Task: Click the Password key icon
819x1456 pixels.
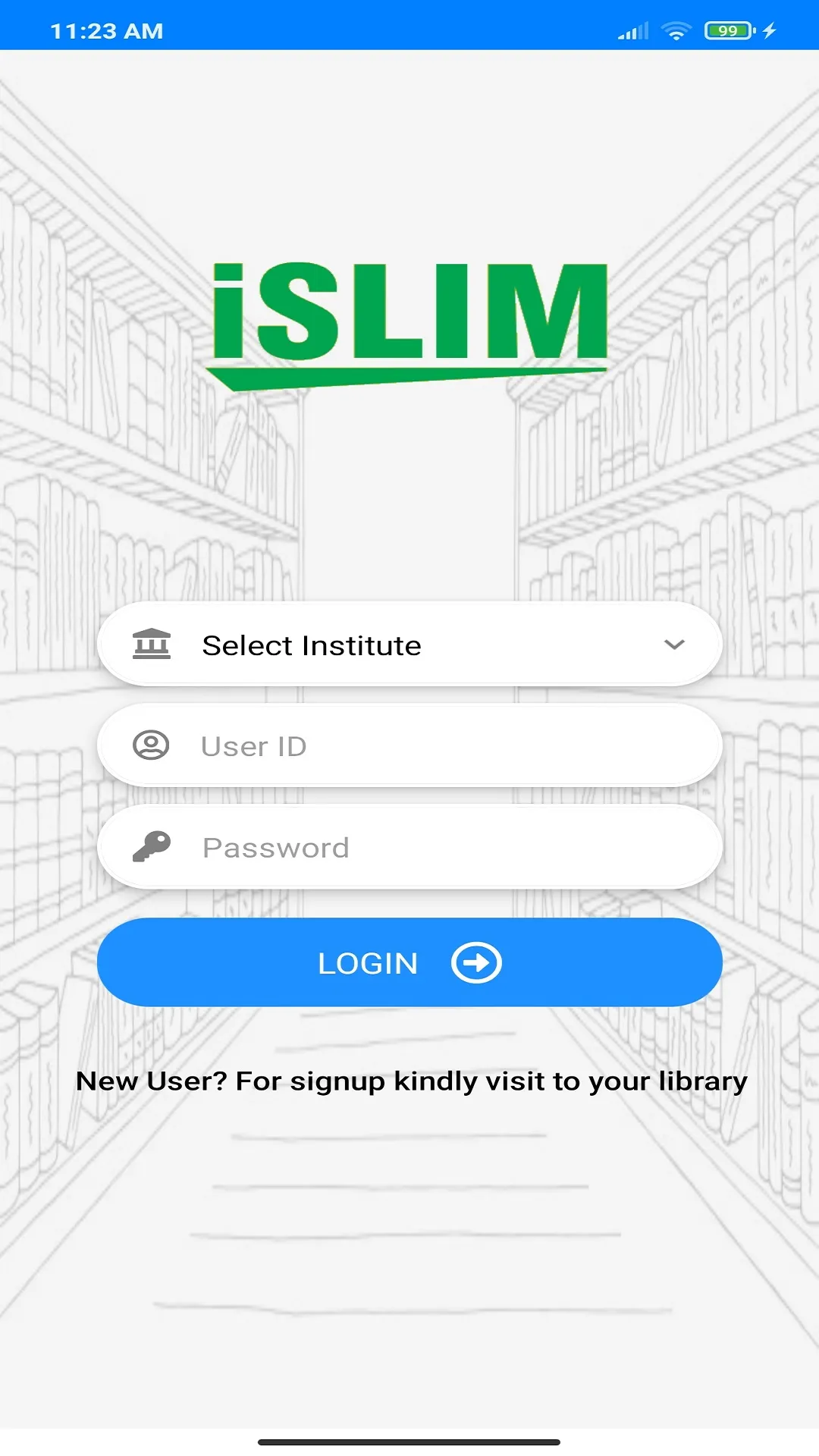Action: point(152,847)
